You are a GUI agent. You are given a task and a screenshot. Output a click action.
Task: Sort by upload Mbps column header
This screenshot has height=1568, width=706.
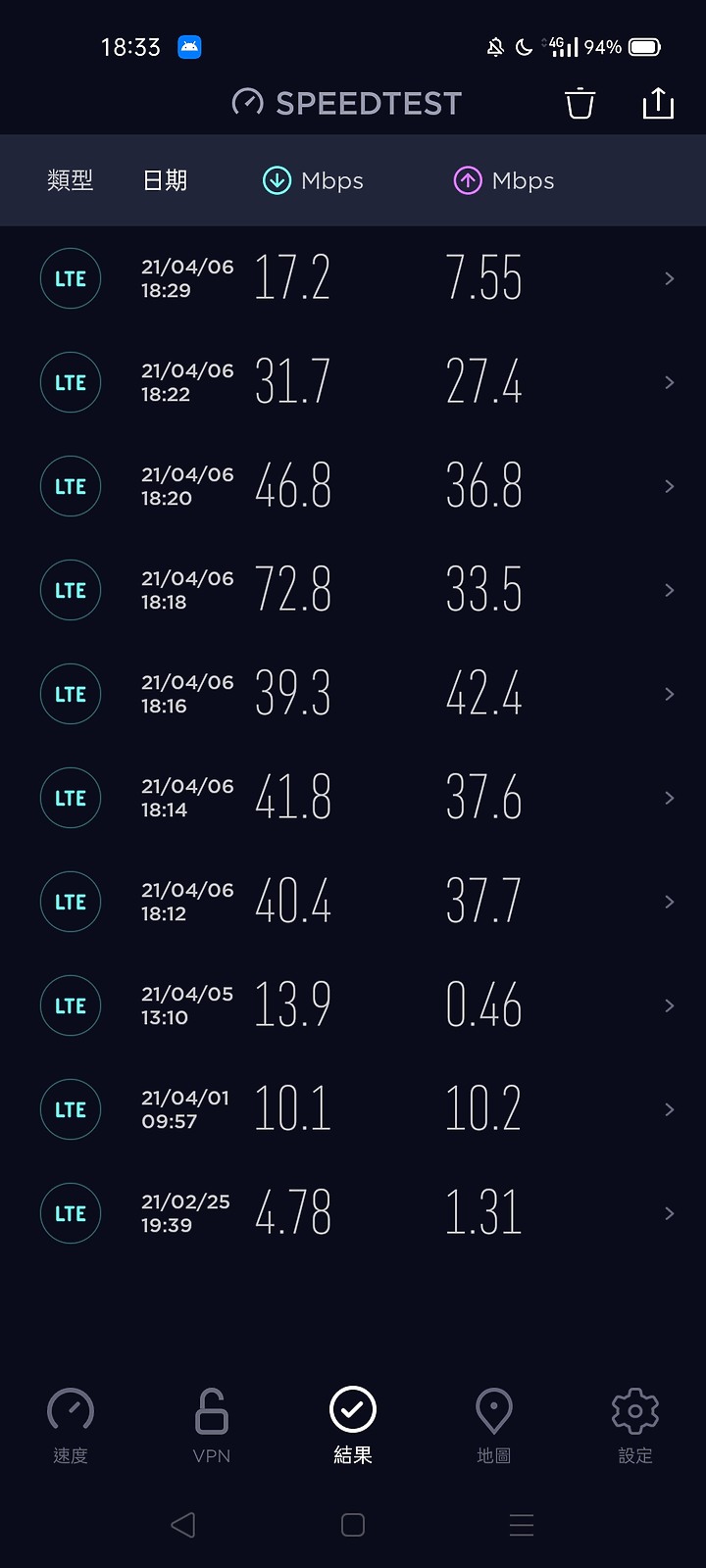pyautogui.click(x=504, y=180)
